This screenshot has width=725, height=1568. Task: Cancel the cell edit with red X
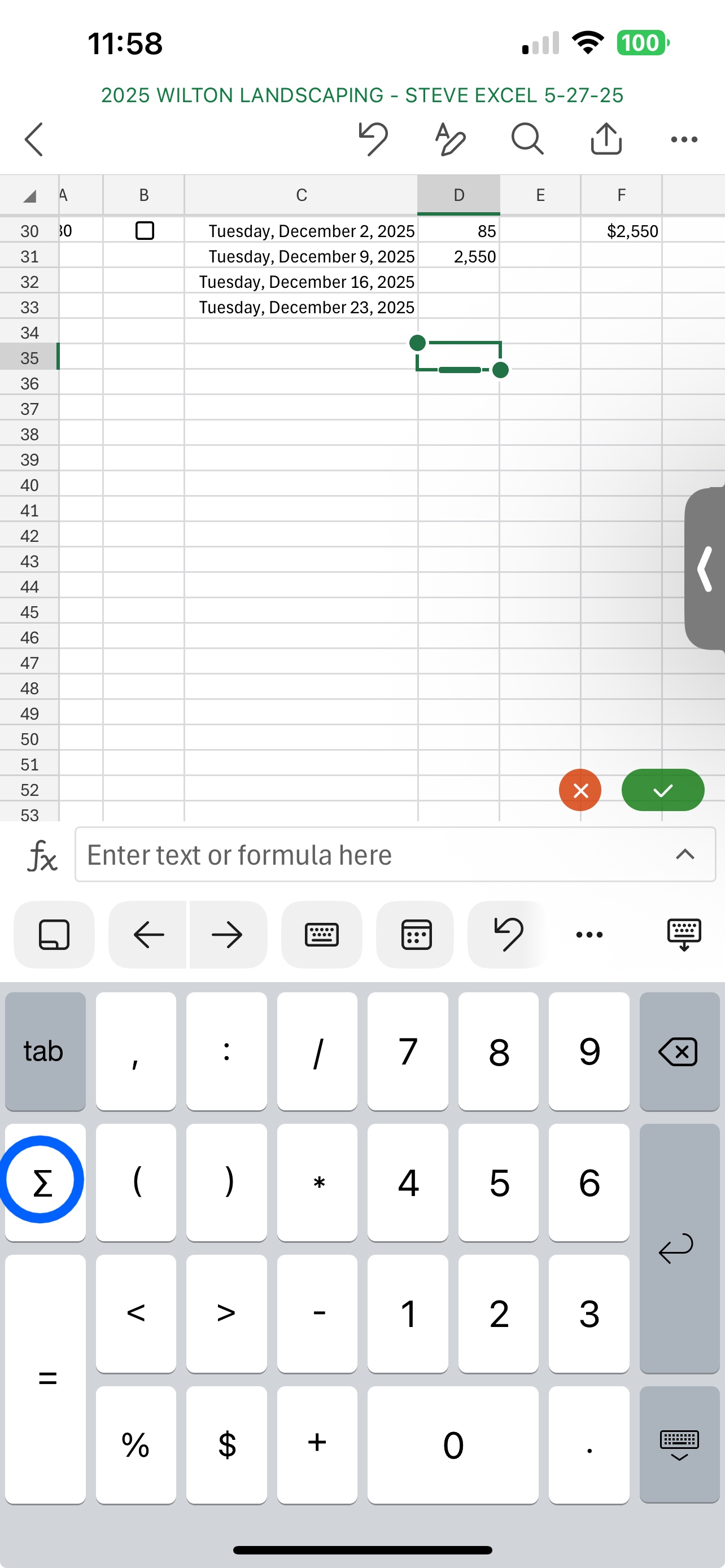click(579, 790)
